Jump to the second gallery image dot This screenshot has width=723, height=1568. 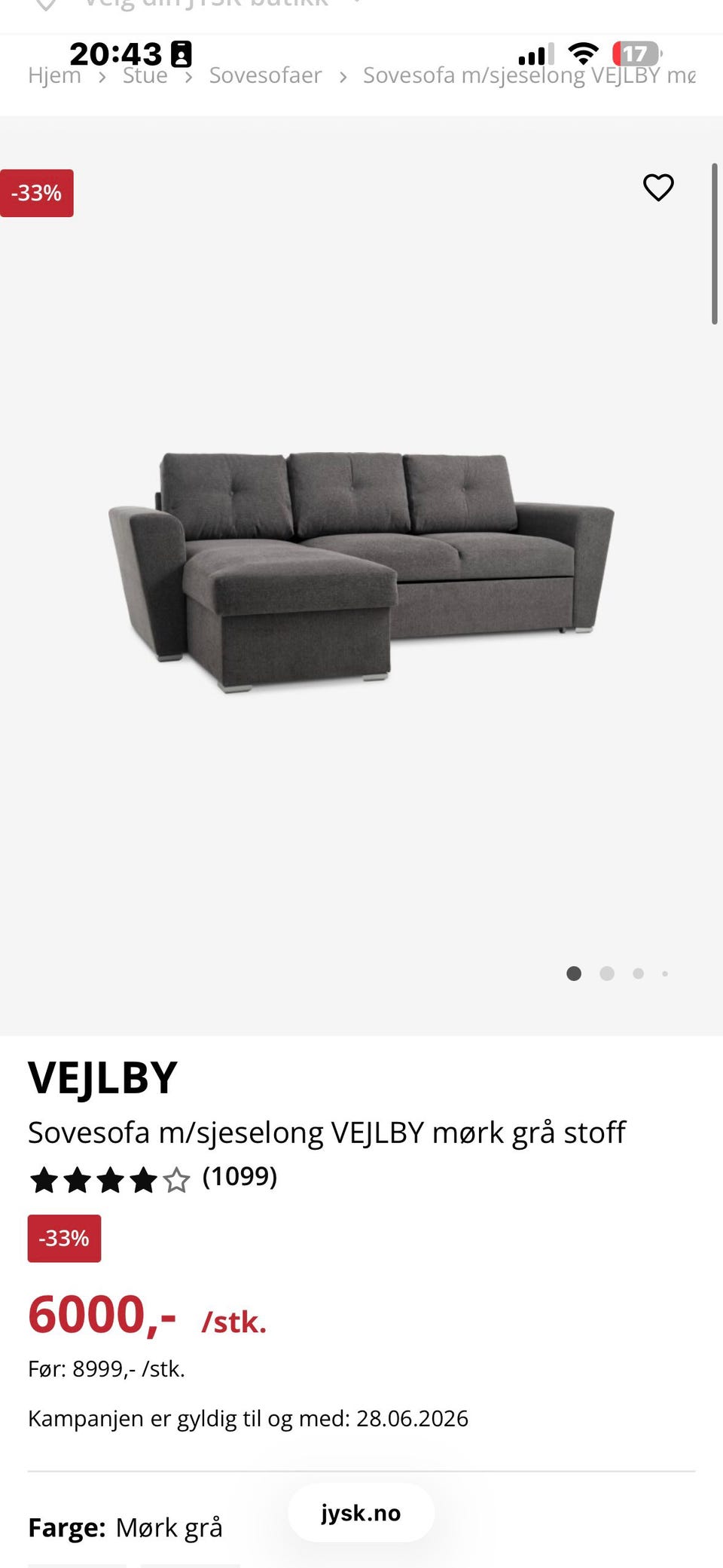click(x=607, y=974)
